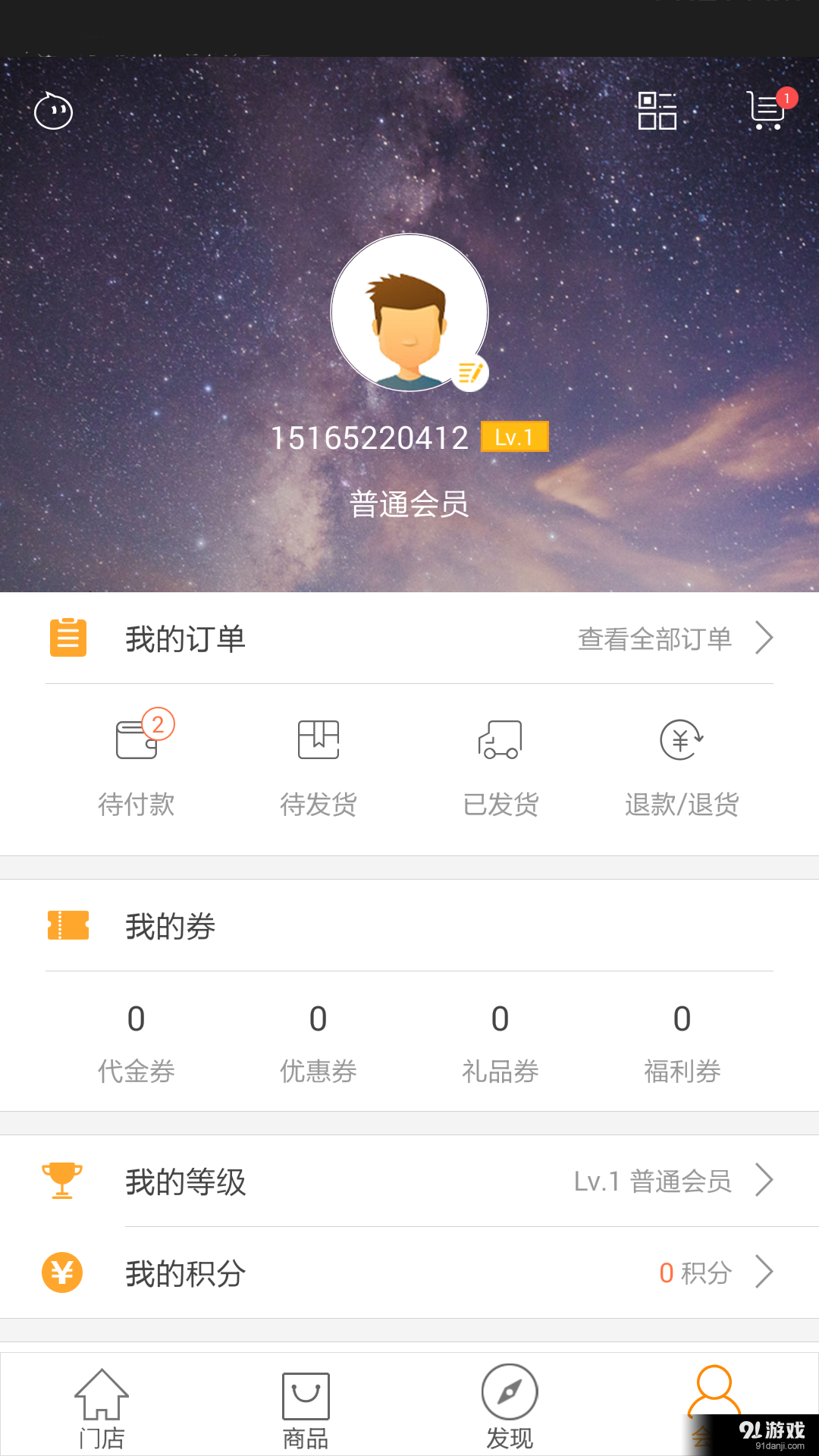819x1456 pixels.
Task: Click the 查看全部订单 view all orders link
Action: click(654, 639)
